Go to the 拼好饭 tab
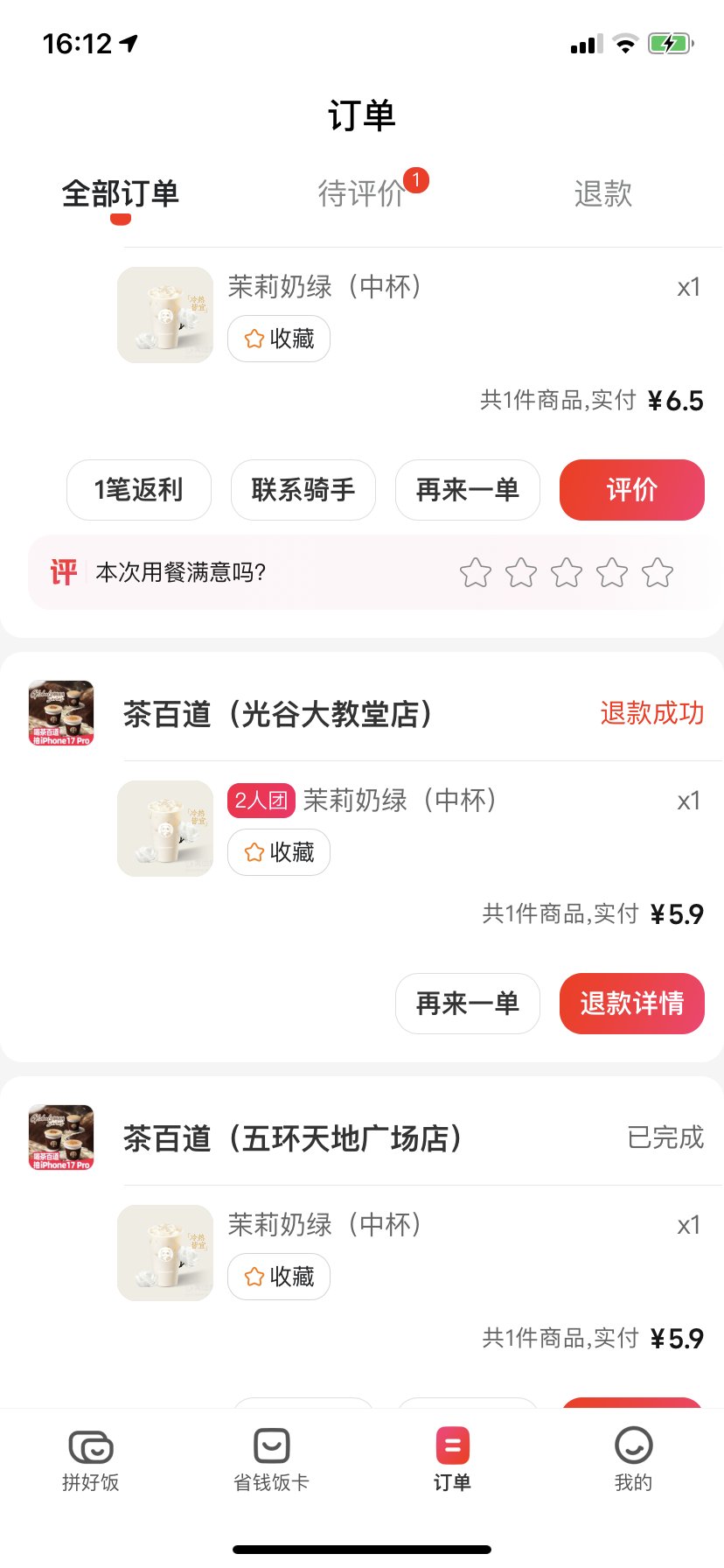The image size is (724, 1568). click(x=90, y=1459)
